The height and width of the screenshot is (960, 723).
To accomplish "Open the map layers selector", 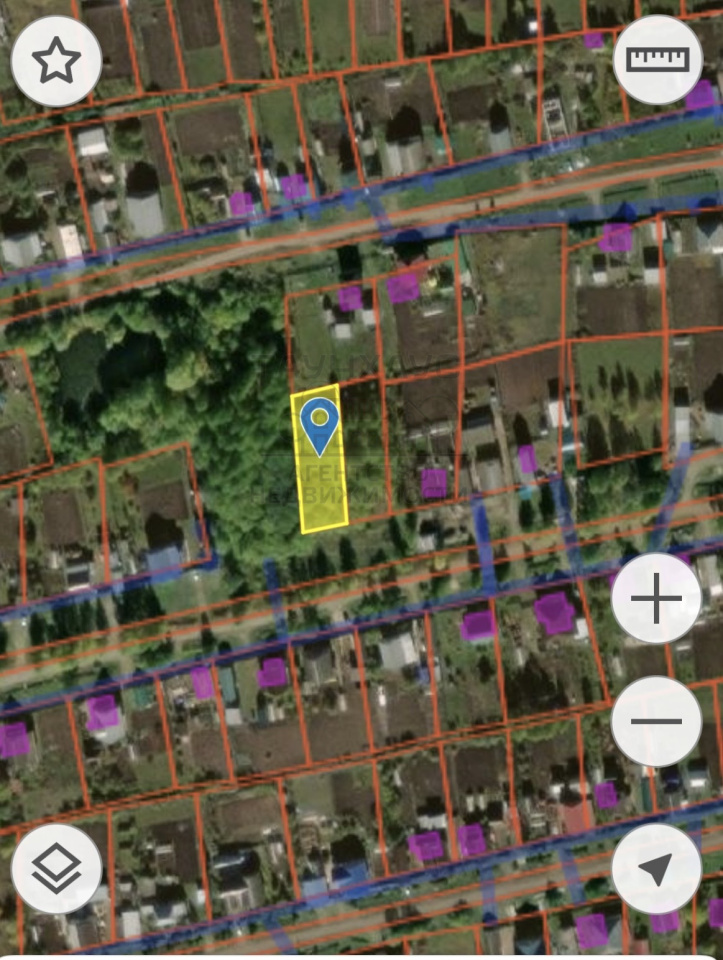I will (x=56, y=868).
